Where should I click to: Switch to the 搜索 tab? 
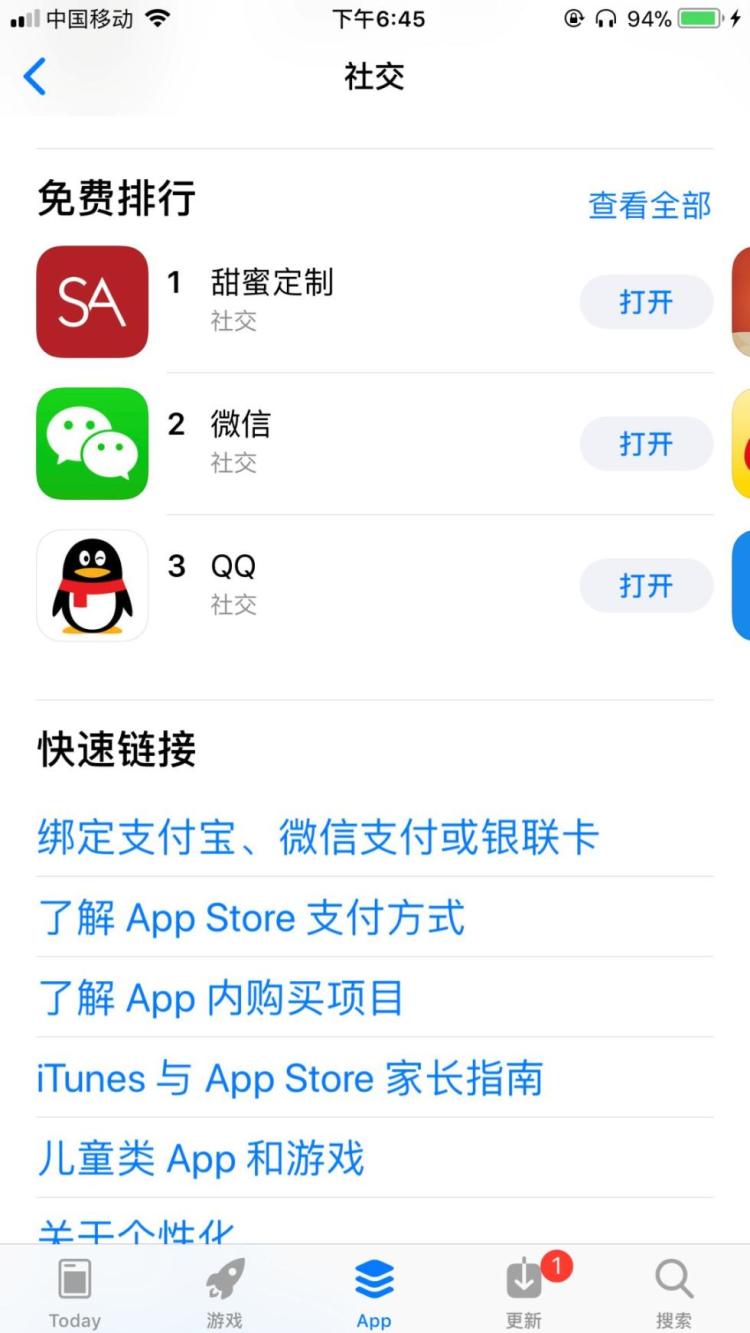(x=674, y=1291)
